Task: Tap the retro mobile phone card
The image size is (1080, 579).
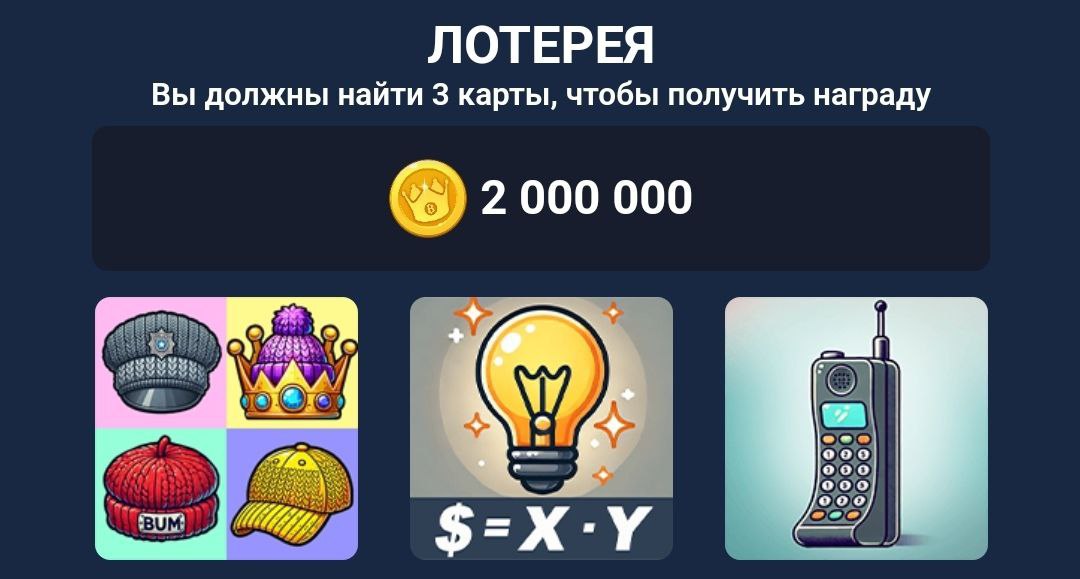Action: coord(856,428)
